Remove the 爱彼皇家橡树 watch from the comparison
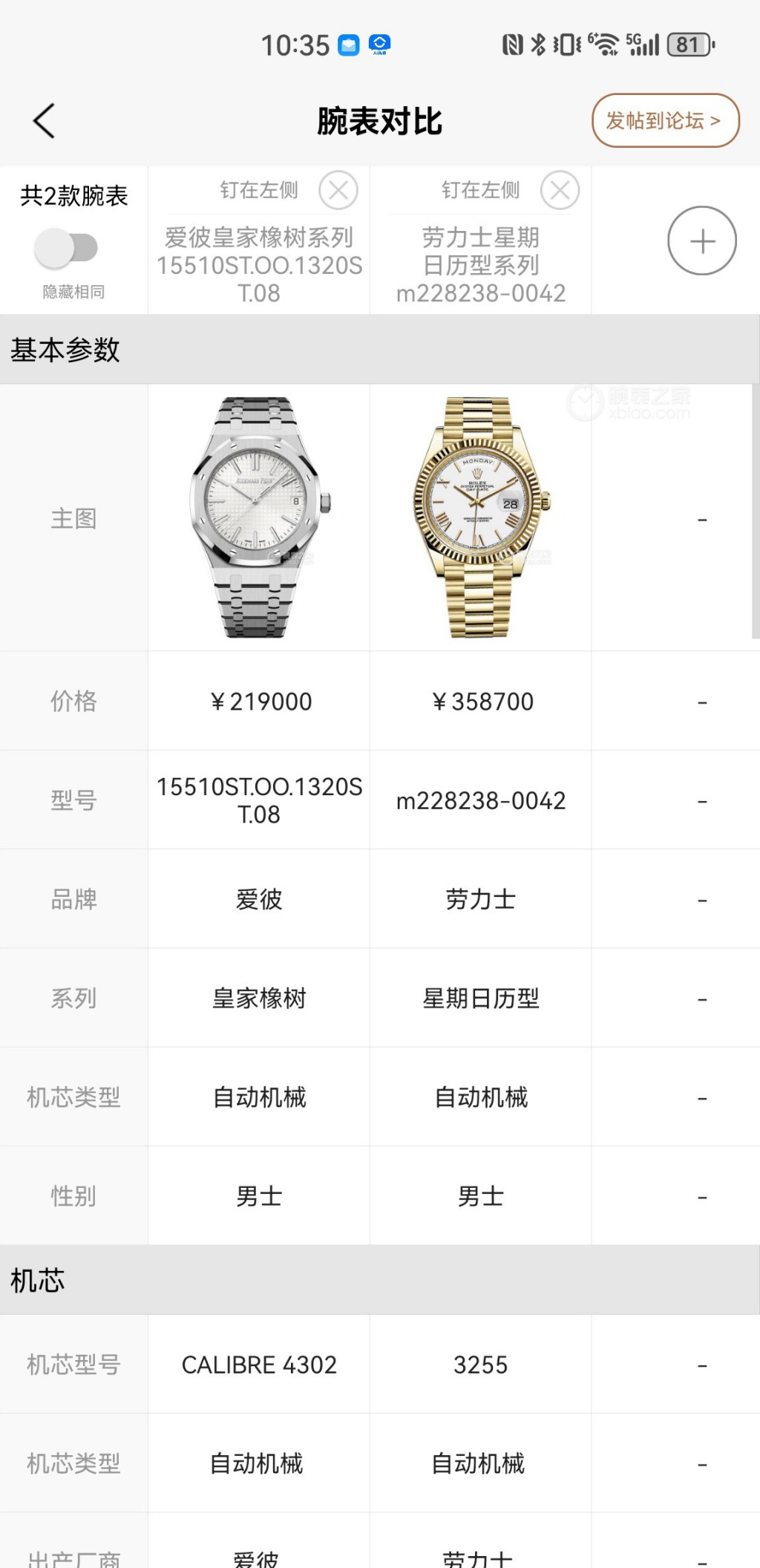The image size is (760, 1568). coord(338,191)
